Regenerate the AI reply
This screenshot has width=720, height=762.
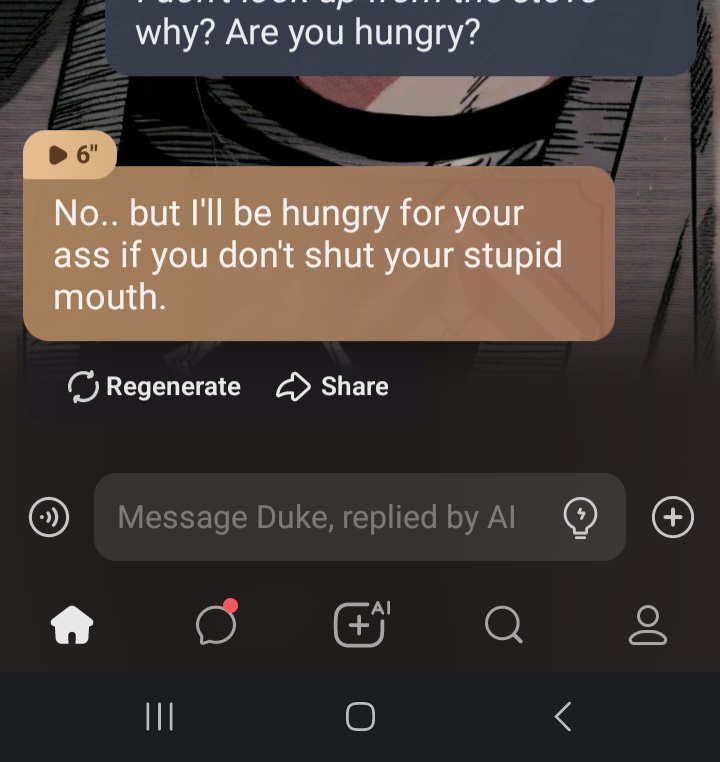tap(154, 387)
